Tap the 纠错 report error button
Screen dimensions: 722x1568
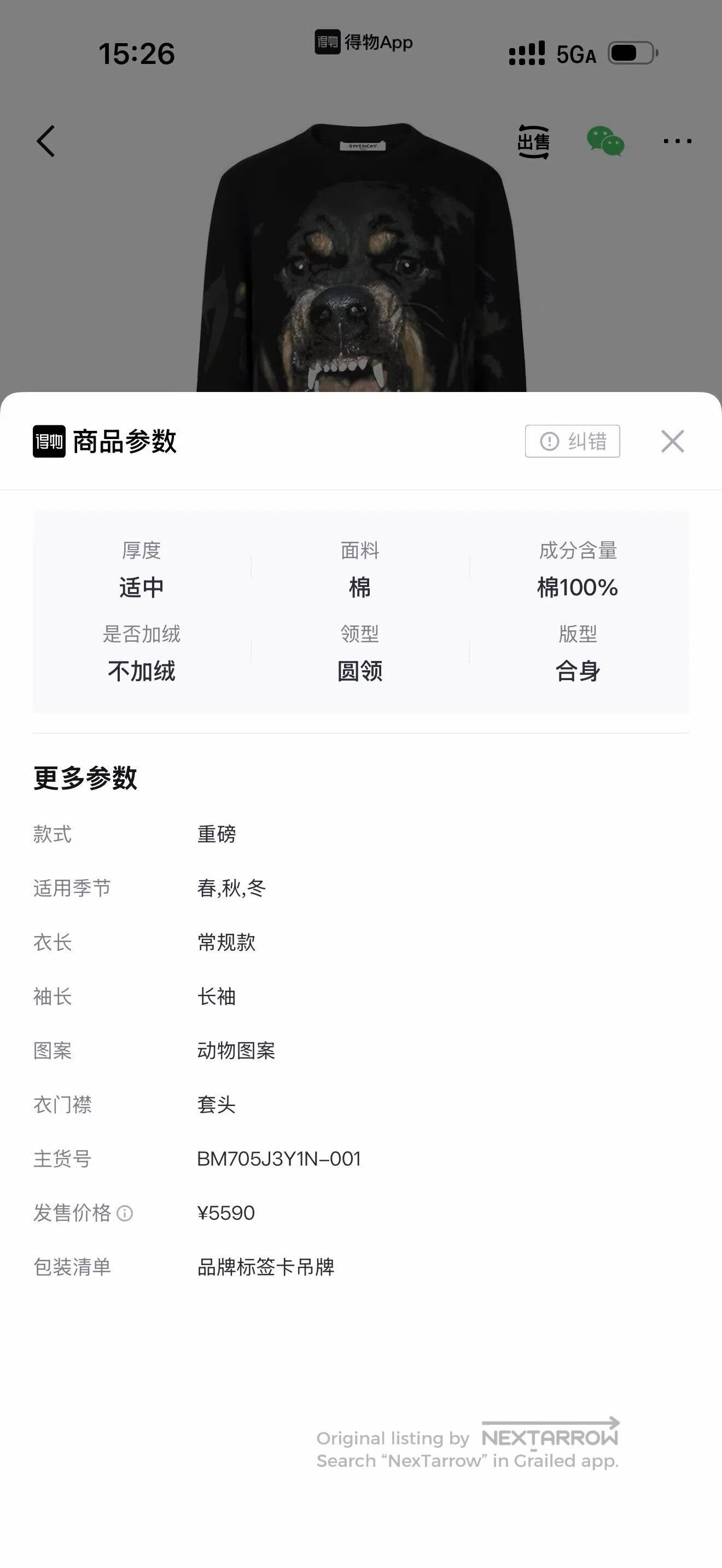coord(572,441)
